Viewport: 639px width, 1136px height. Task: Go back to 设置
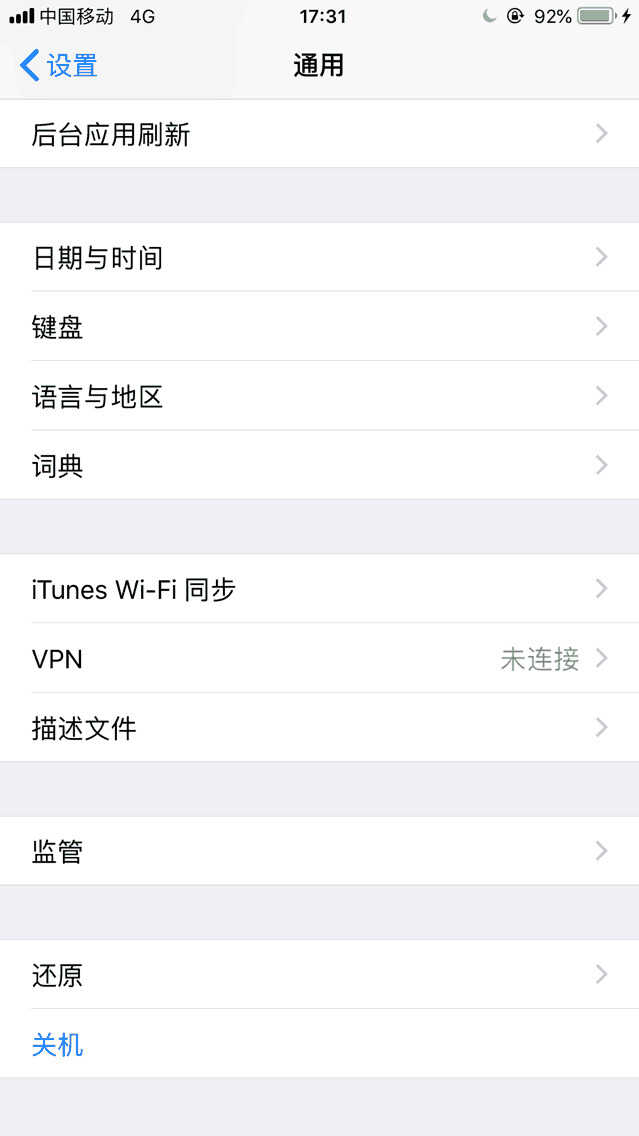pyautogui.click(x=60, y=66)
